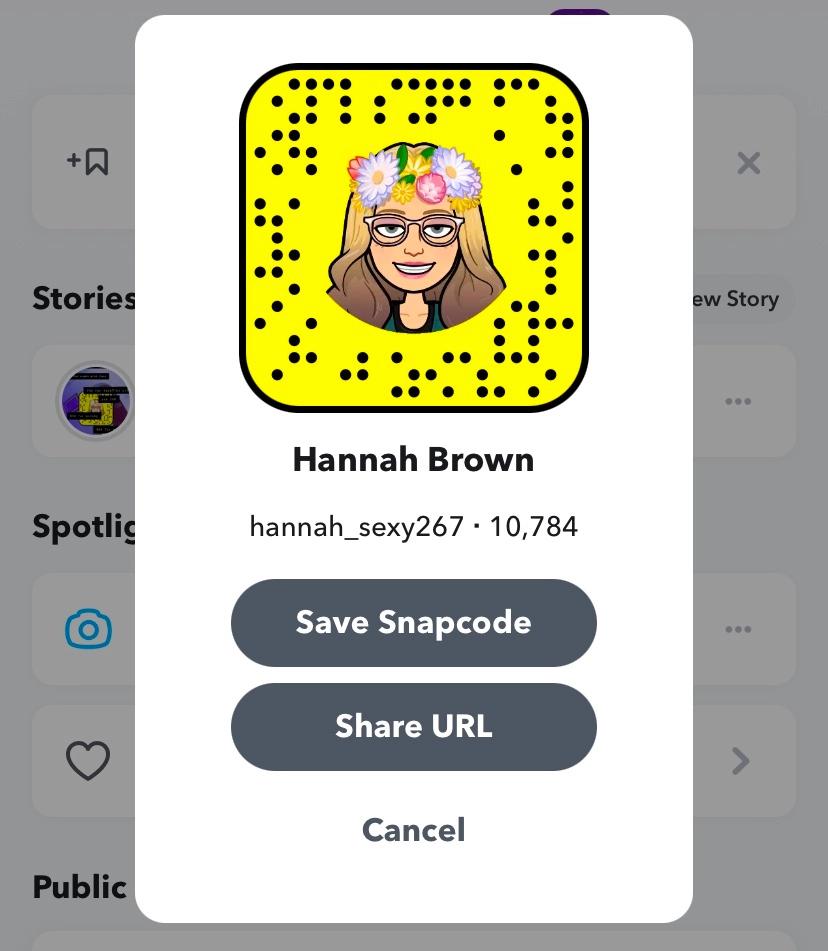
Task: Cancel the Snapcode dialog
Action: (413, 830)
